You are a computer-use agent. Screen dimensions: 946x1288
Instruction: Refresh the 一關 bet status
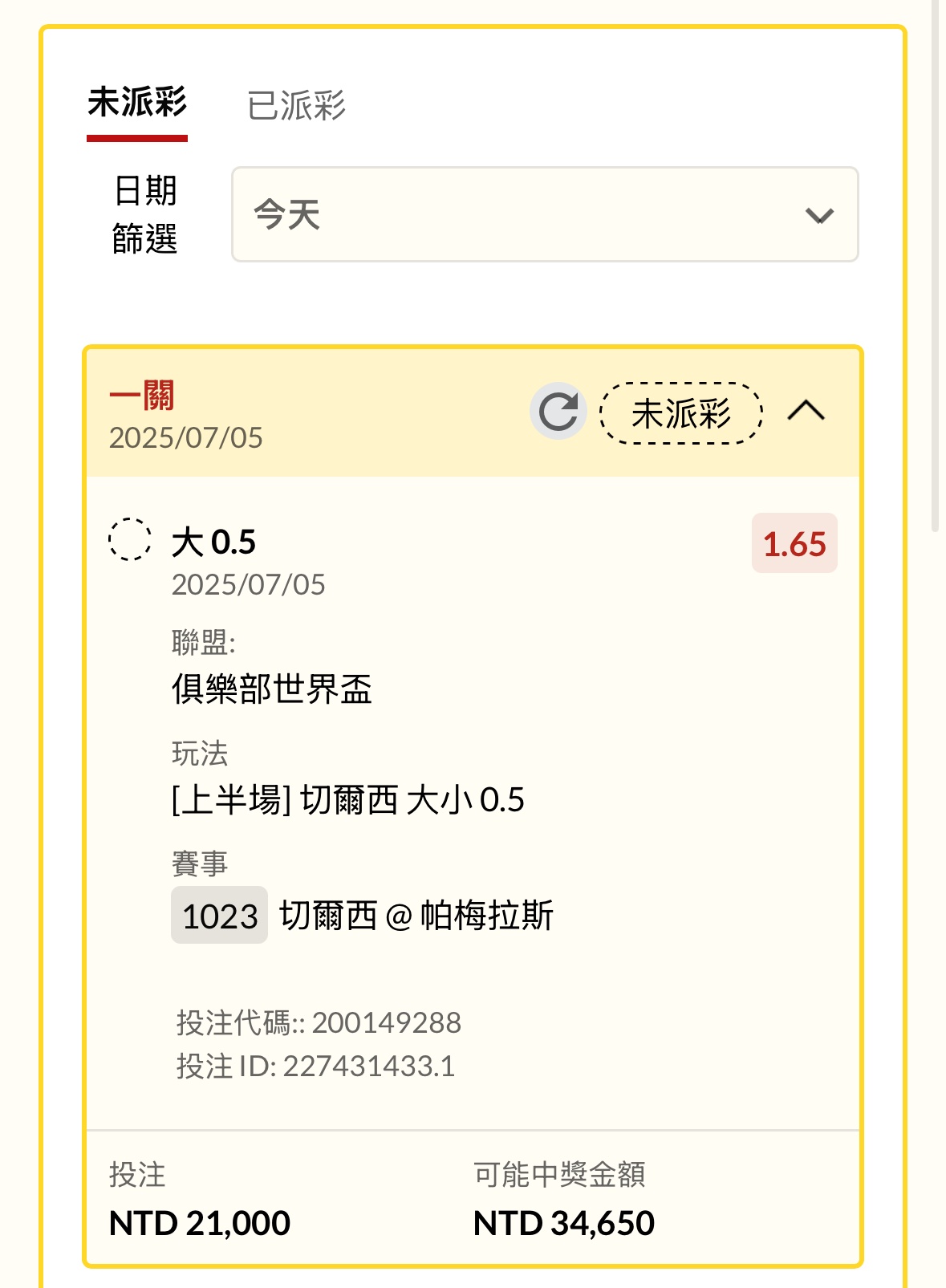(558, 412)
